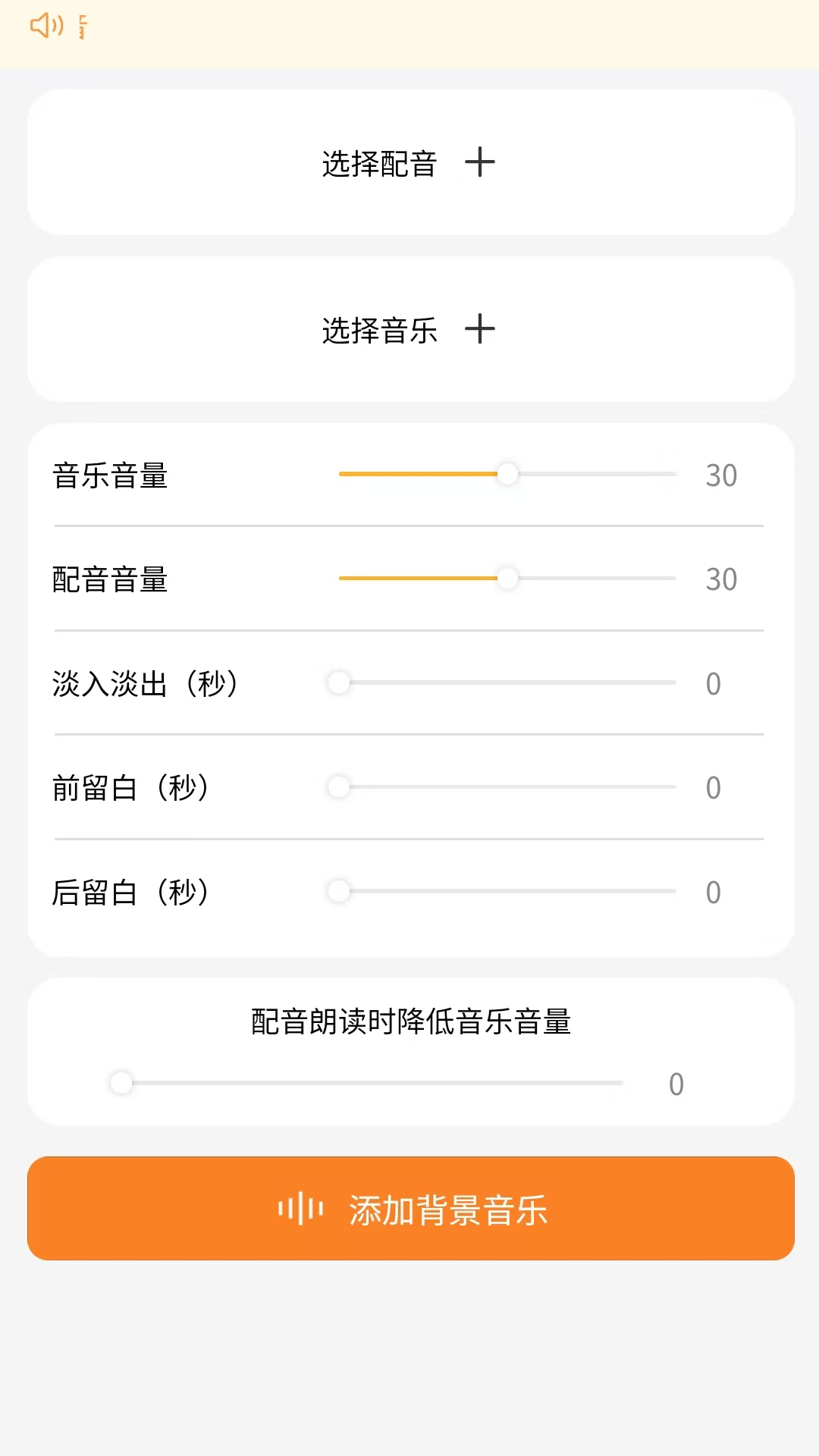Click the 音乐音量 slider handle
This screenshot has width=819, height=1456.
pyautogui.click(x=508, y=475)
